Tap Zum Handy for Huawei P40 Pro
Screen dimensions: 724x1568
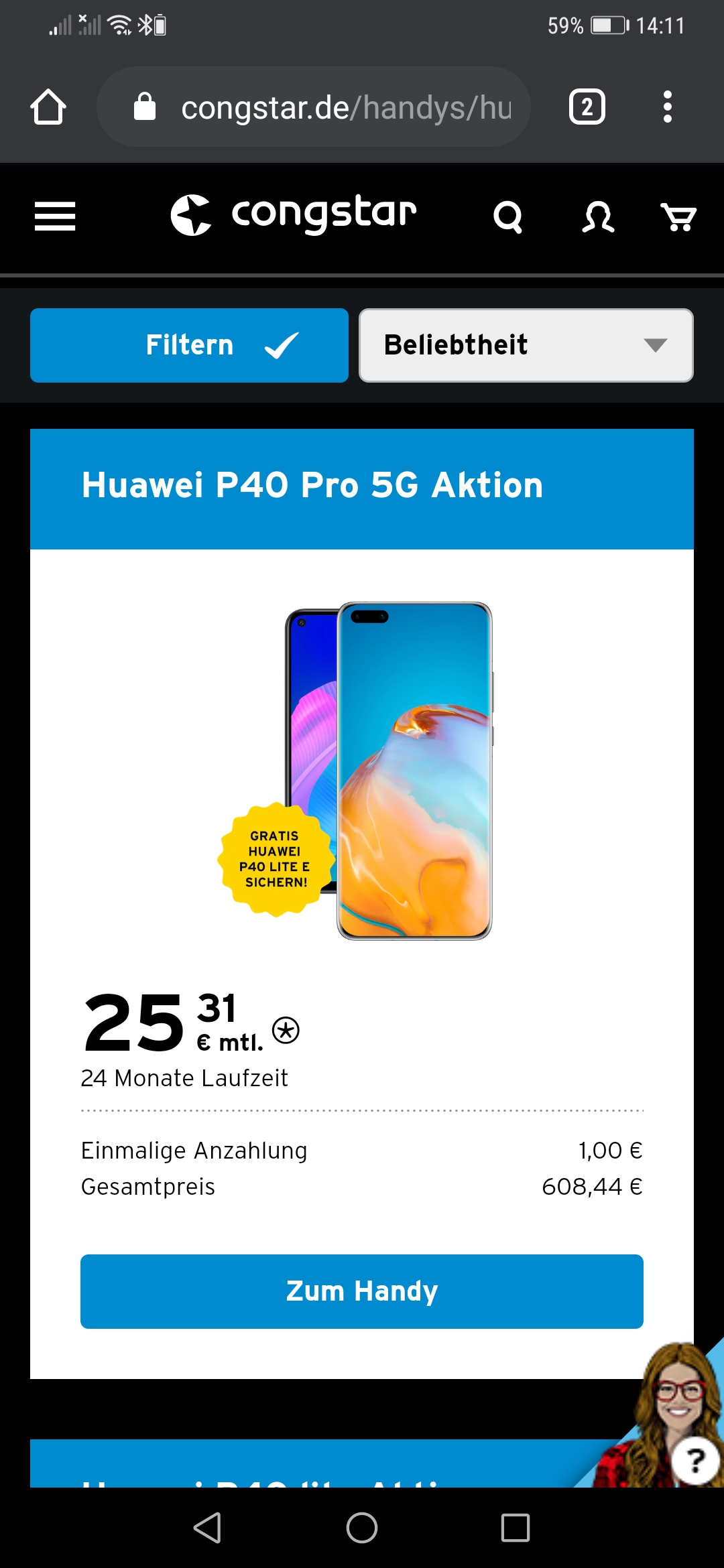(362, 1291)
